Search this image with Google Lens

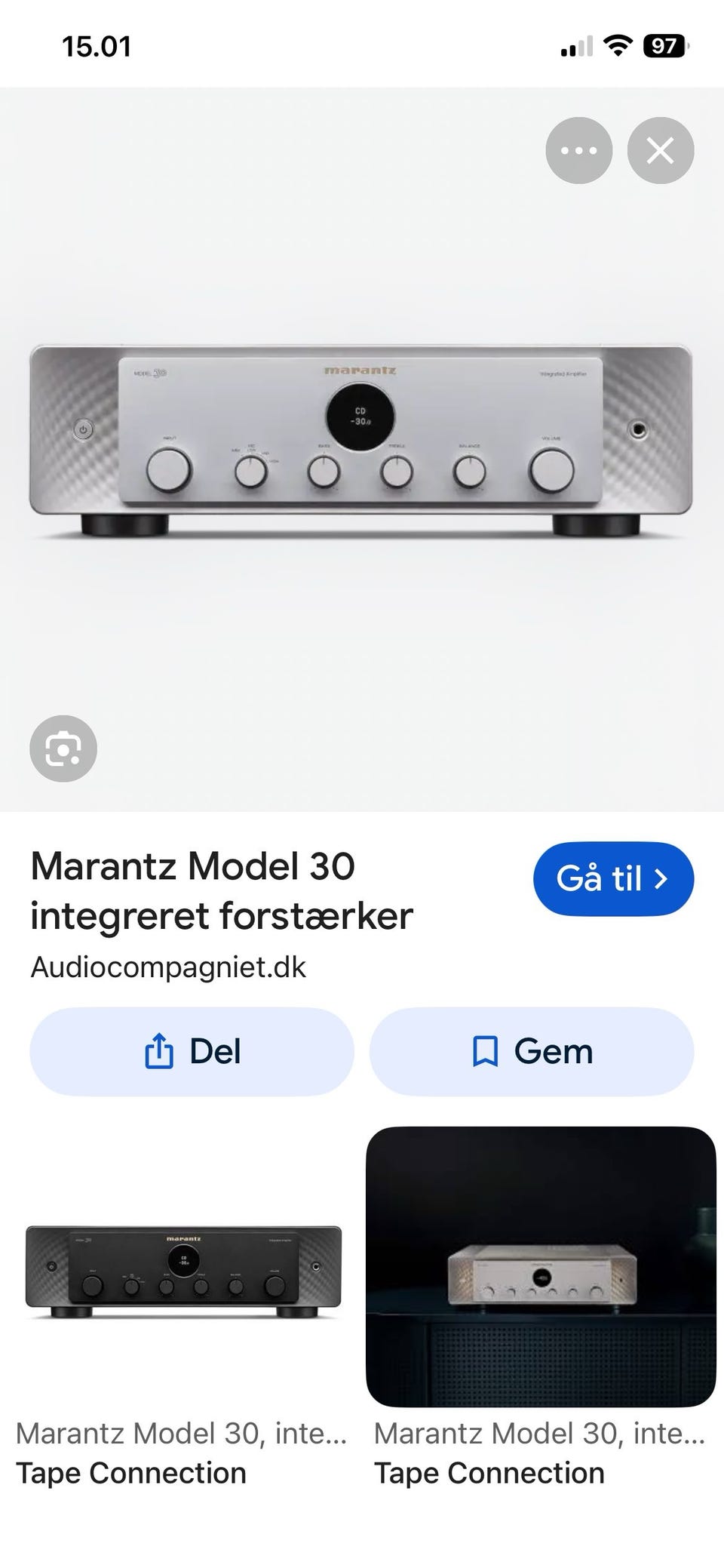click(x=63, y=748)
